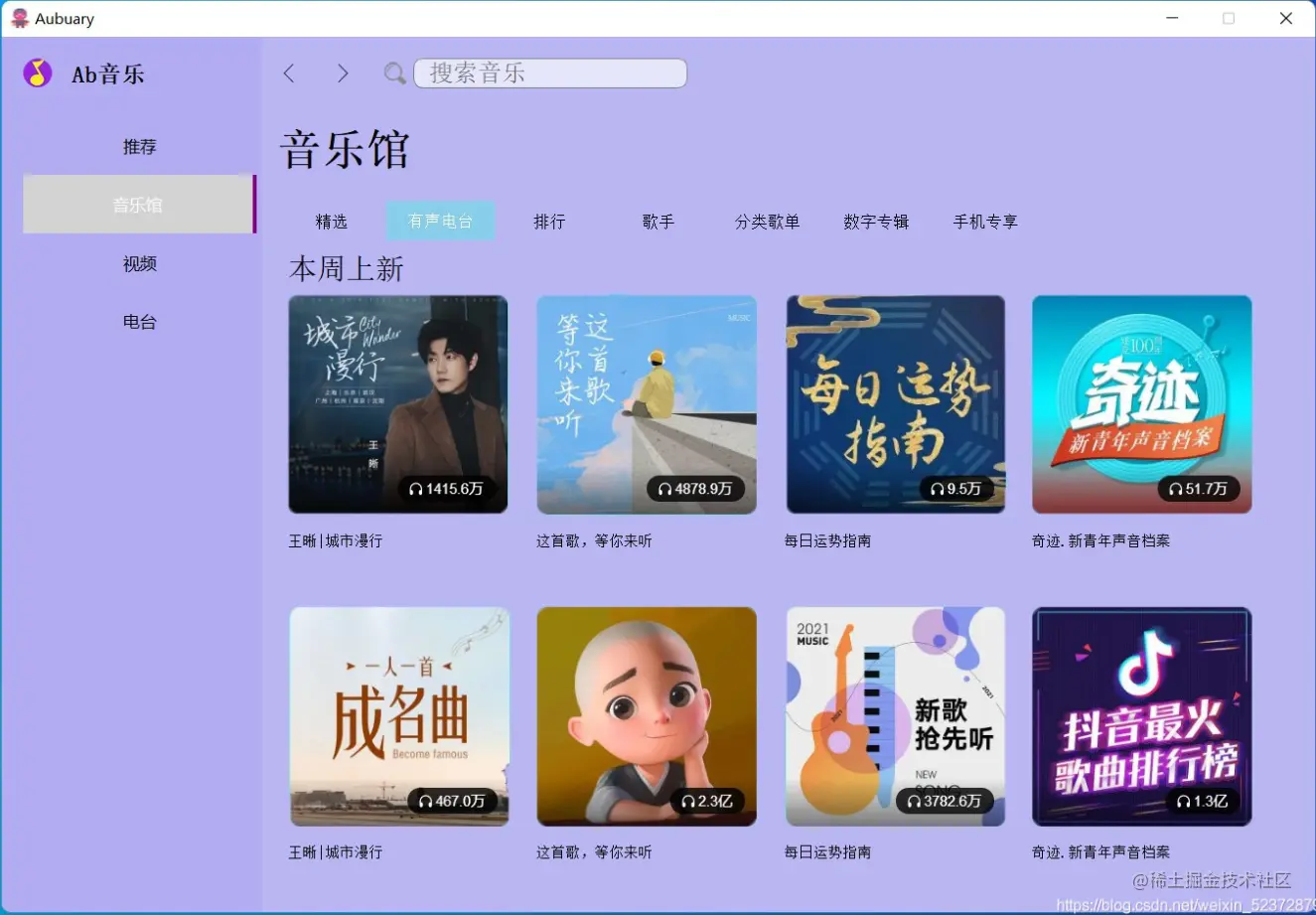Image resolution: width=1316 pixels, height=915 pixels.
Task: Switch to the 精选 tab
Action: pyautogui.click(x=331, y=222)
